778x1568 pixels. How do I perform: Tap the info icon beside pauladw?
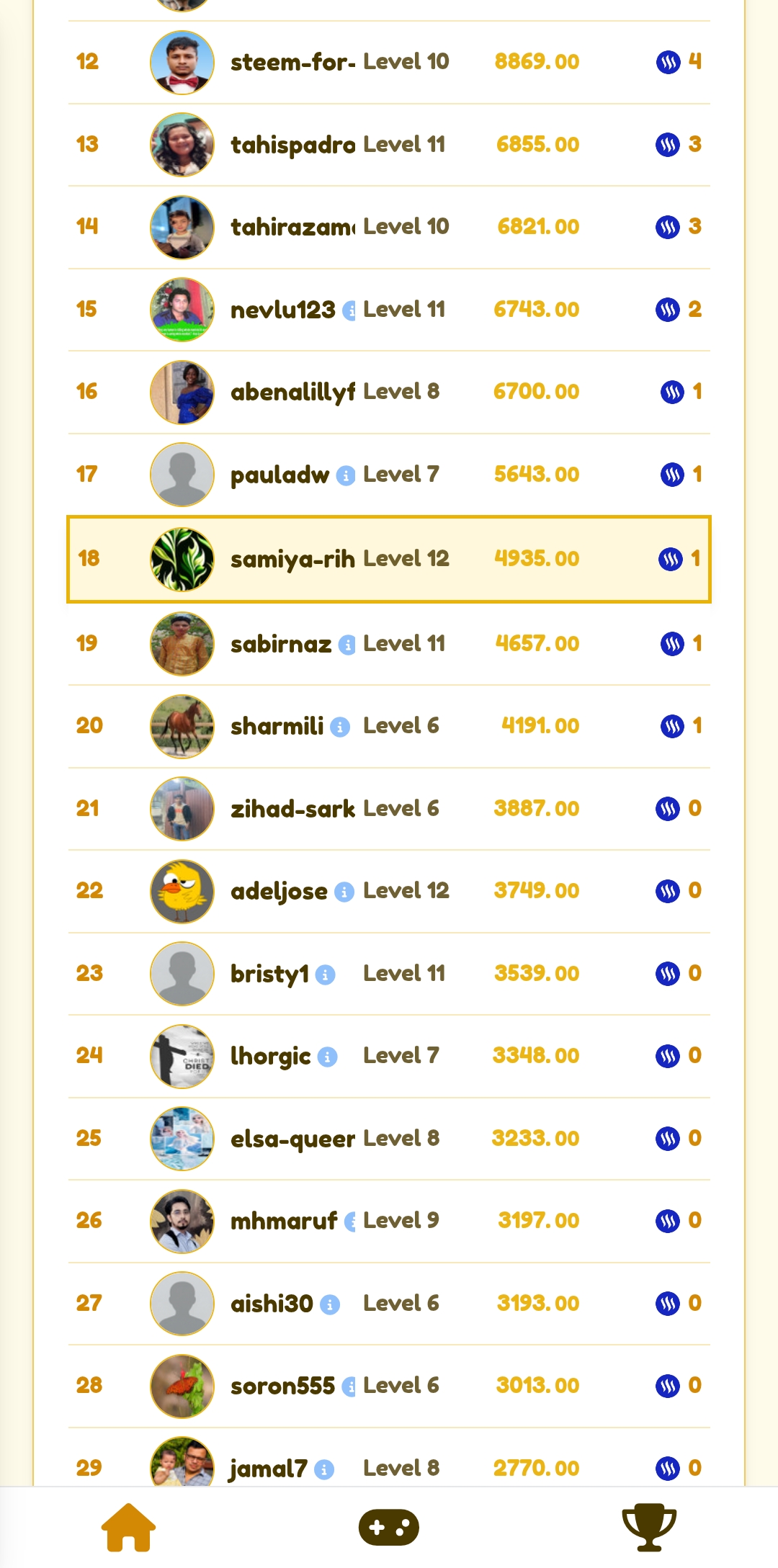(x=346, y=475)
